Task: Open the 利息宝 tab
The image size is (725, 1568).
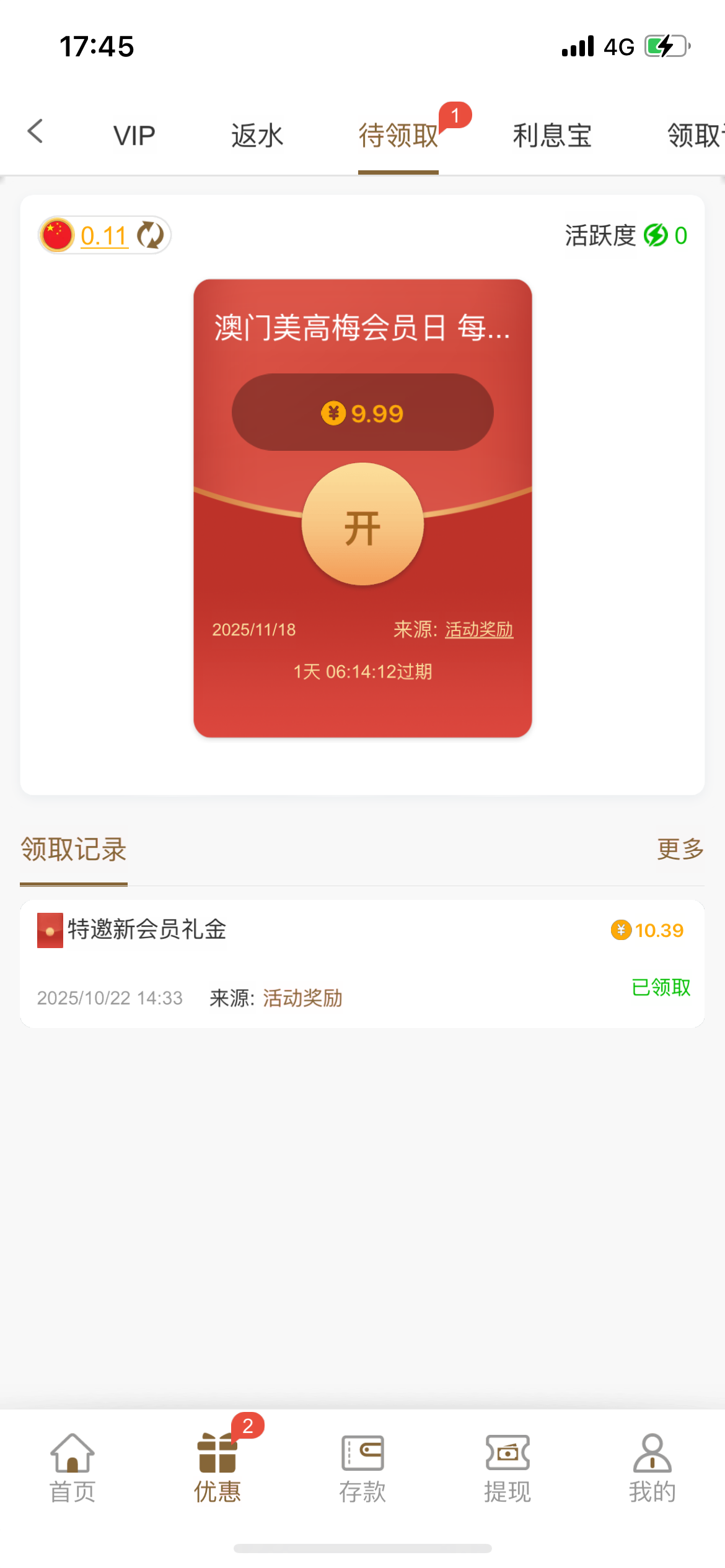Action: [x=551, y=136]
